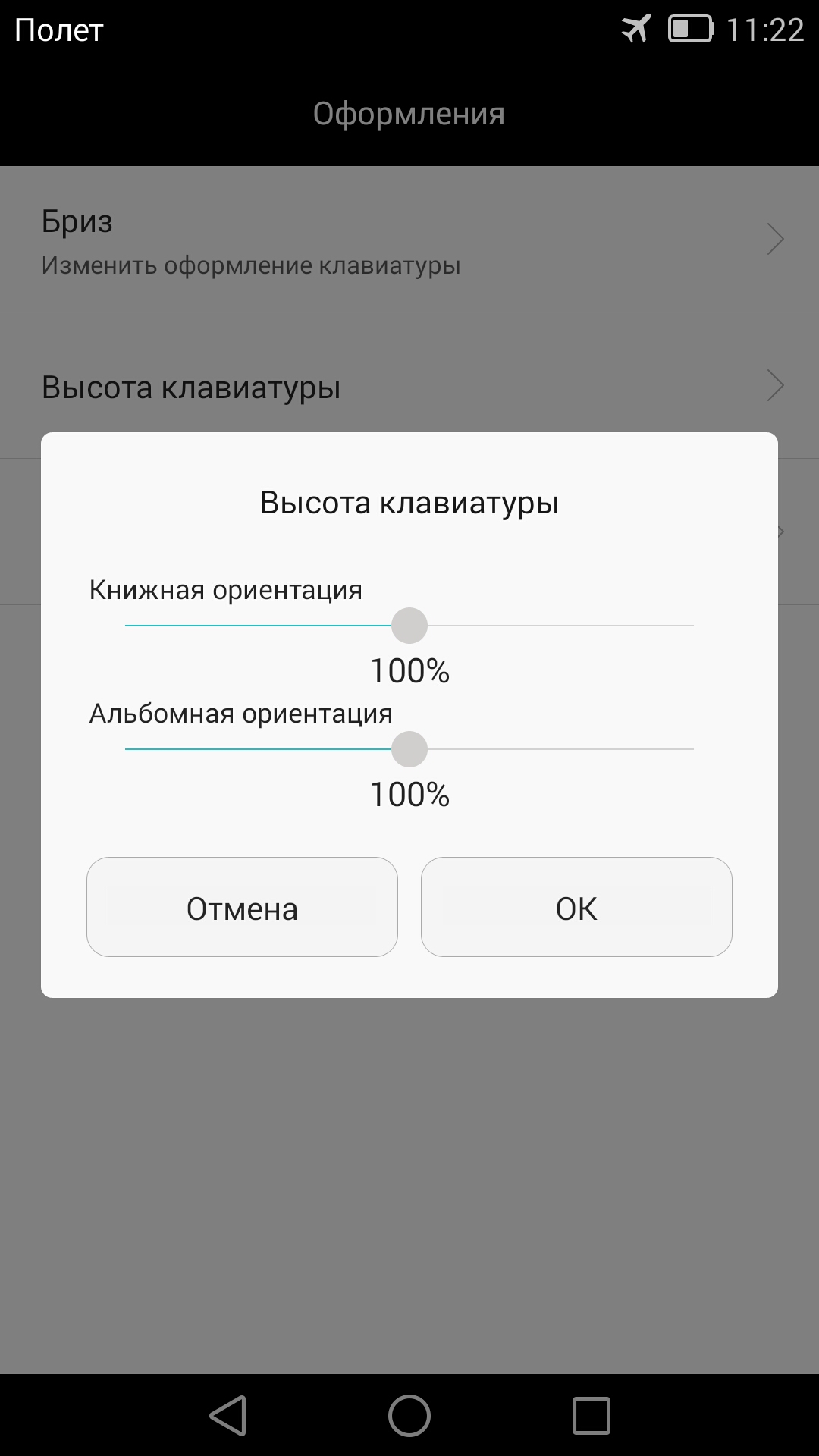Go back using the system back button
The width and height of the screenshot is (819, 1456).
pyautogui.click(x=227, y=1415)
